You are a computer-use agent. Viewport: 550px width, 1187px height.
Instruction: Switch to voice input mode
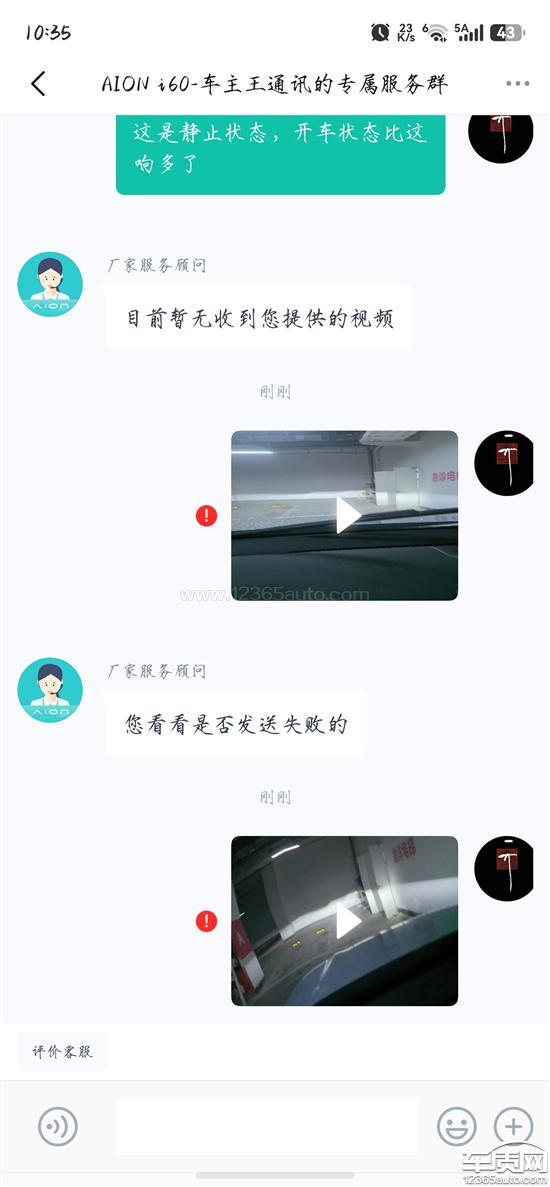(x=57, y=1126)
